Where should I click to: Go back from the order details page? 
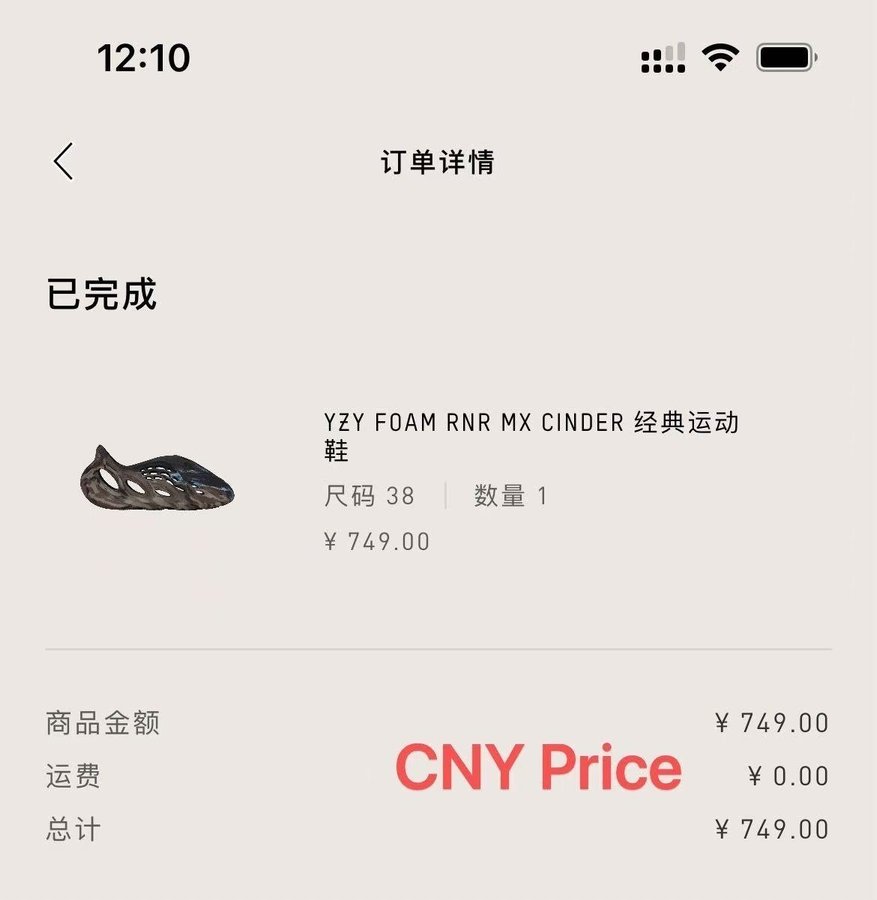(64, 161)
